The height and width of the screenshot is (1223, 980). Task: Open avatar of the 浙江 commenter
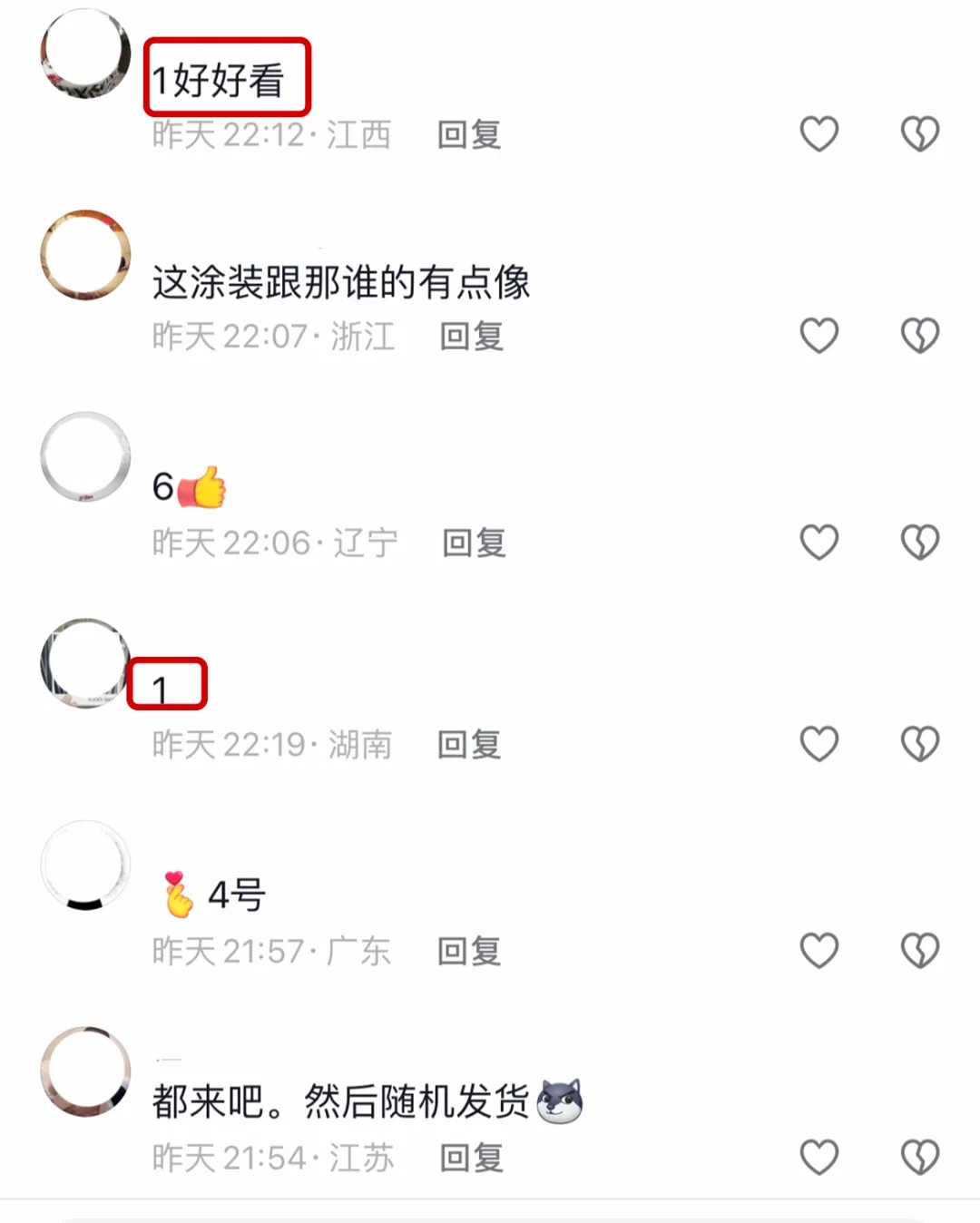pyautogui.click(x=85, y=255)
